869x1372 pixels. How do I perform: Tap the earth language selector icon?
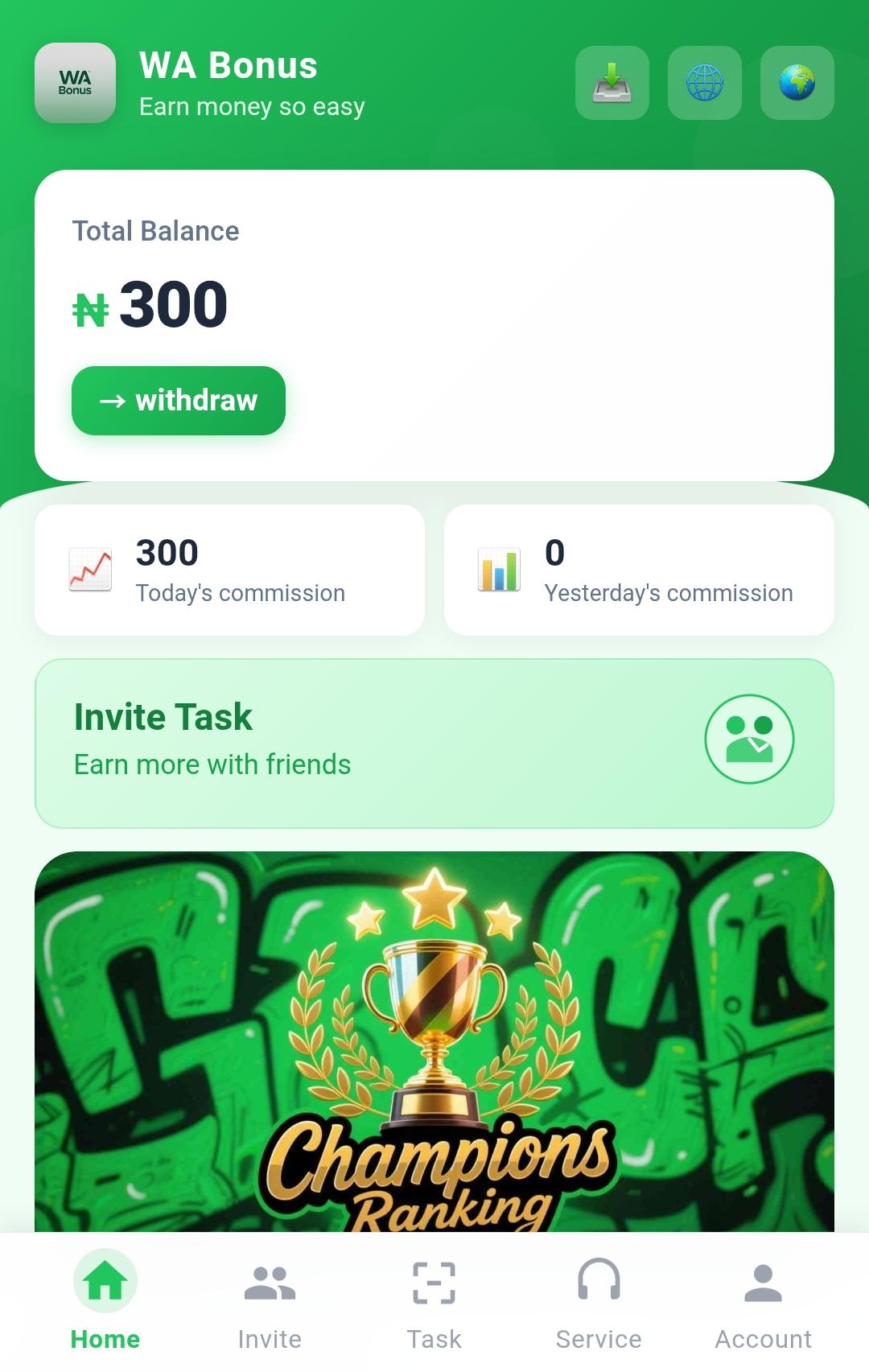point(796,83)
